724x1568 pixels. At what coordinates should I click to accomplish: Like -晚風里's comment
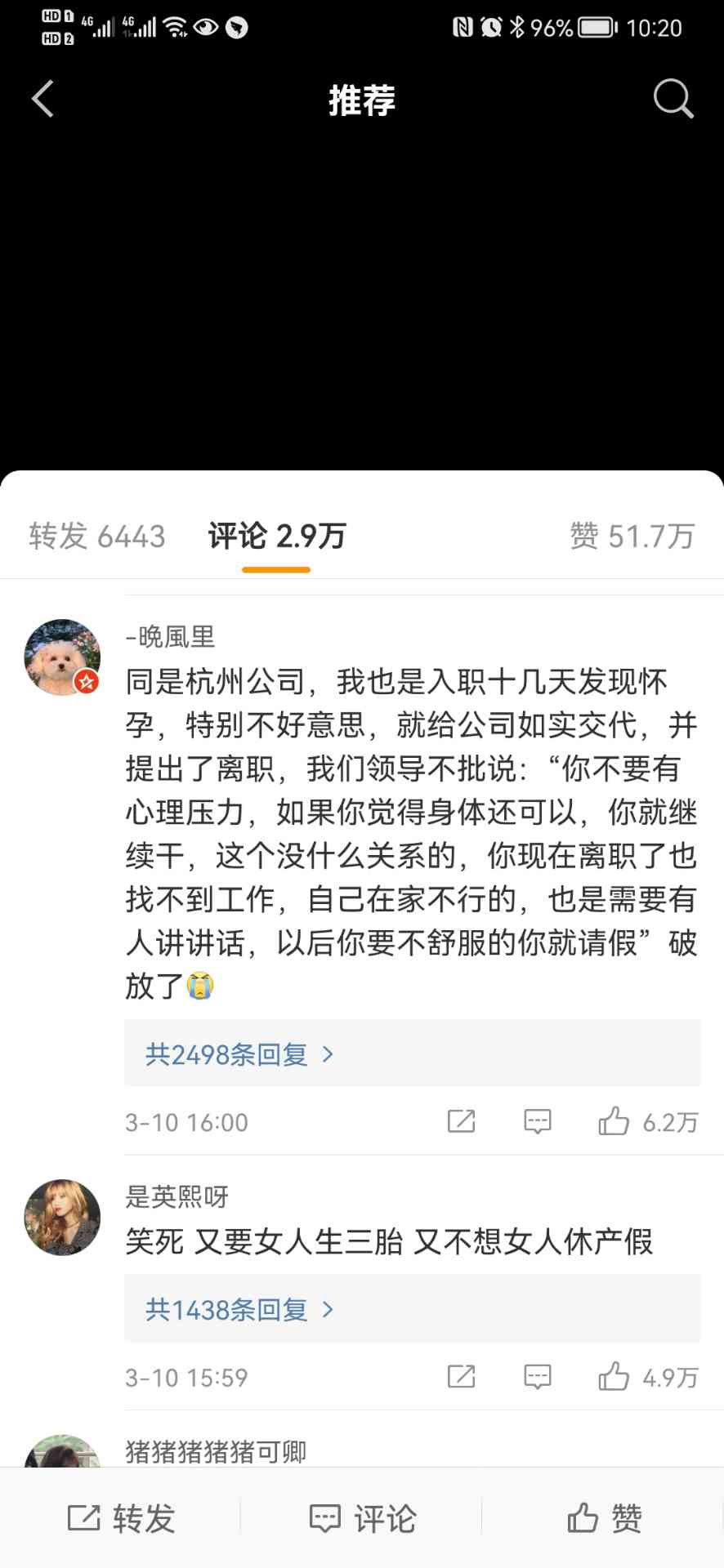[x=614, y=1121]
